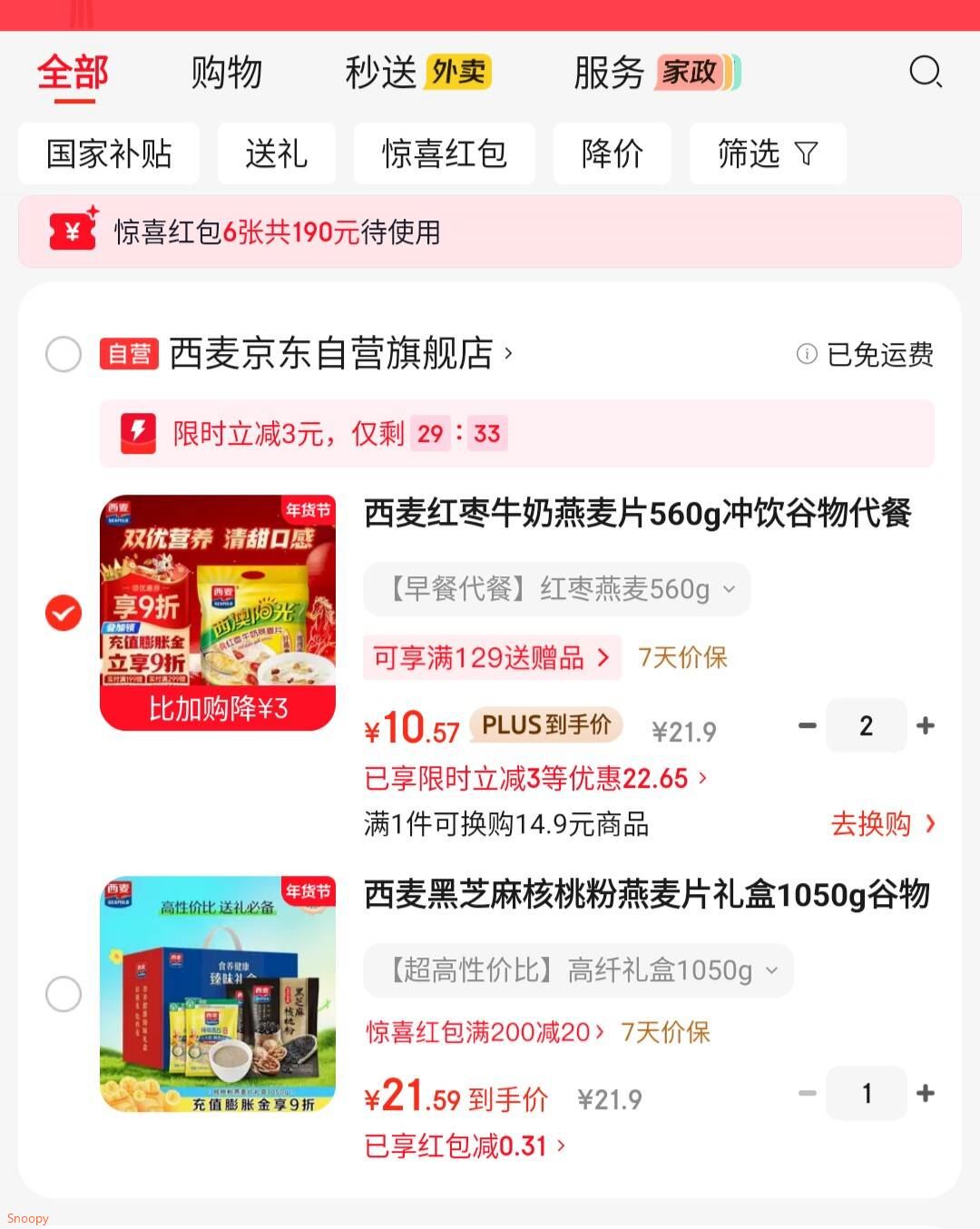The height and width of the screenshot is (1229, 980).
Task: Click the 黑芝麻核桃粉 gift box thumbnail
Action: point(218,994)
